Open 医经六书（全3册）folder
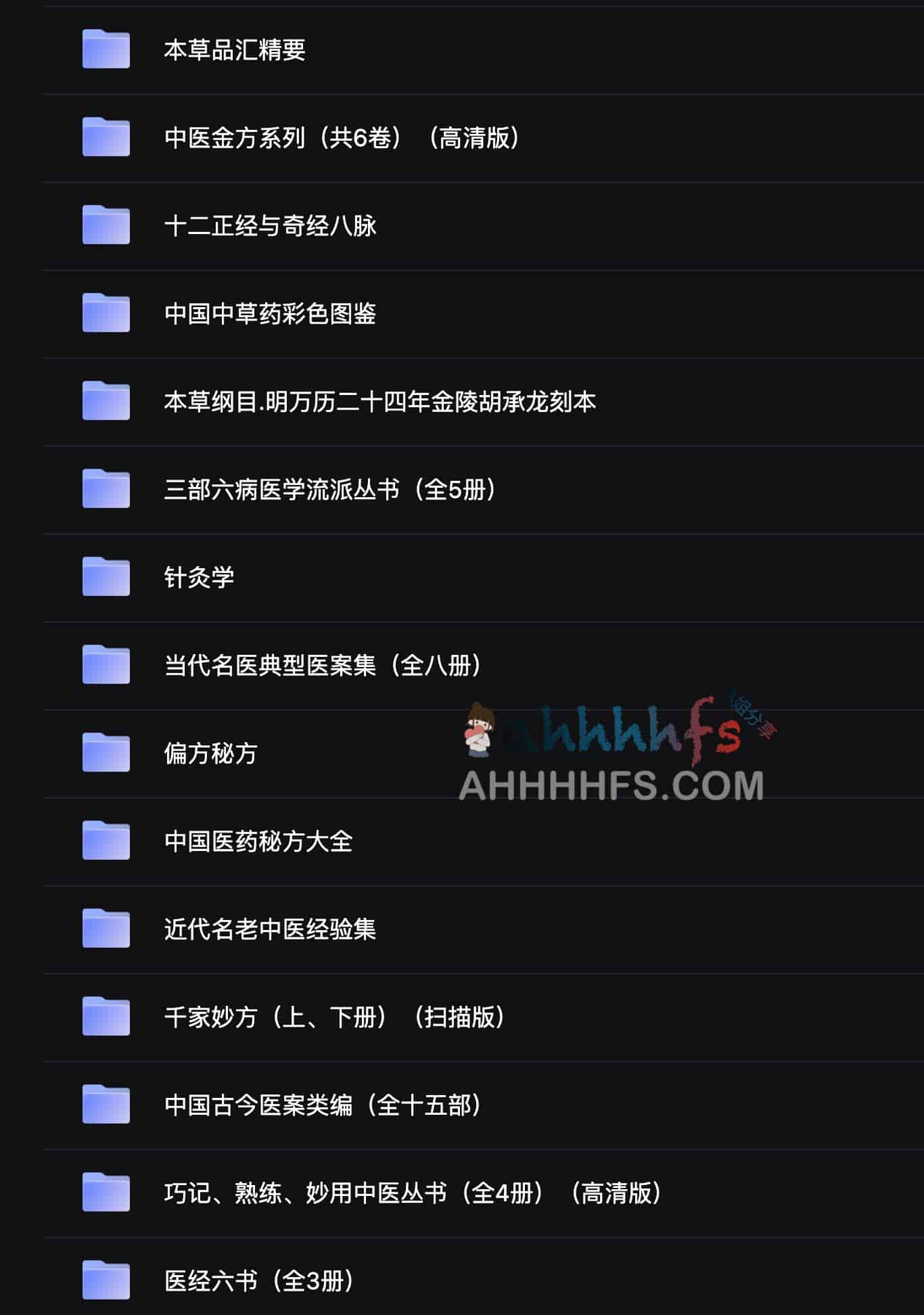Viewport: 924px width, 1315px height. [x=258, y=1281]
